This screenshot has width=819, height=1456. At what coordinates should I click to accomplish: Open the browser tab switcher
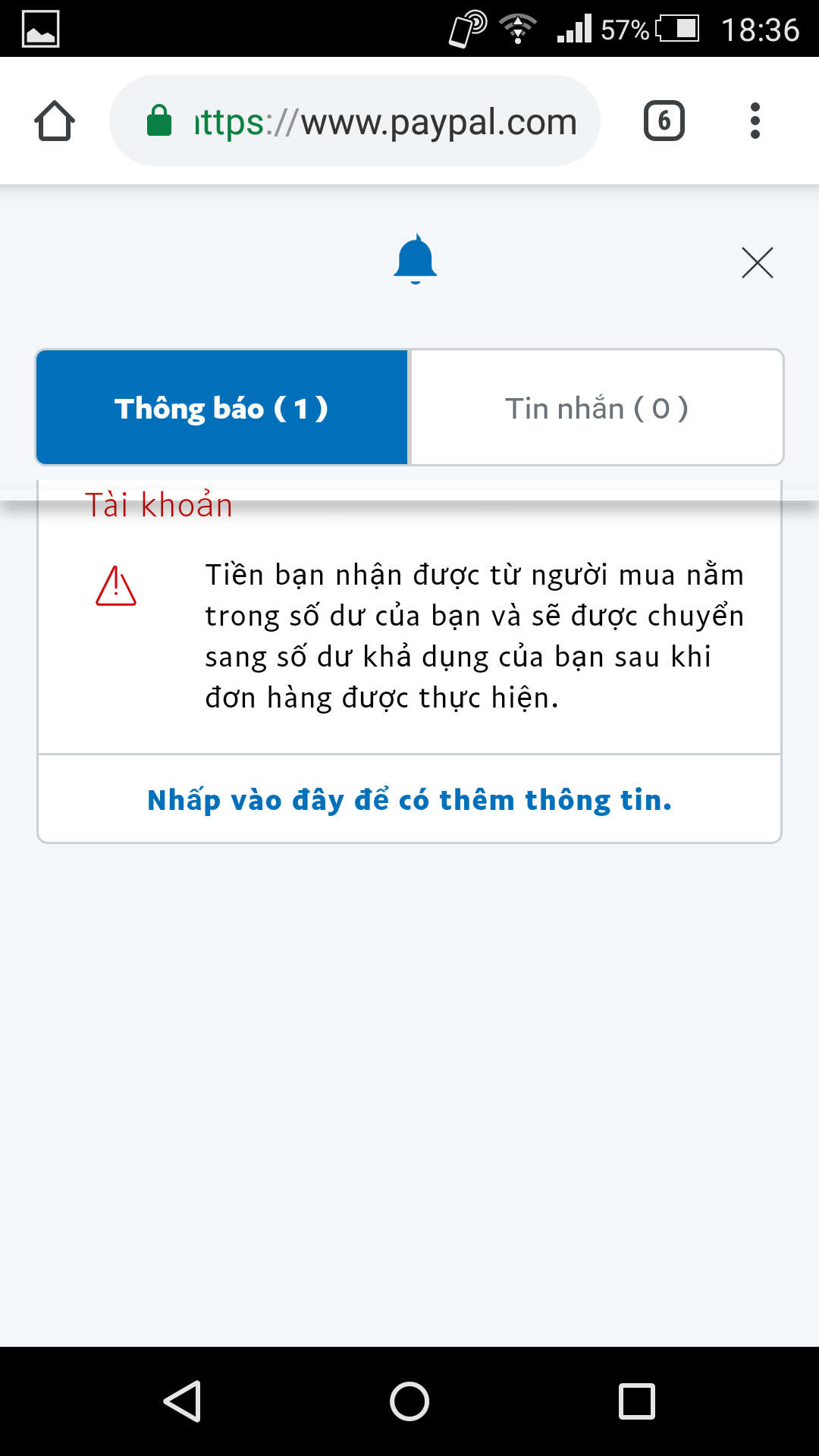[x=664, y=121]
